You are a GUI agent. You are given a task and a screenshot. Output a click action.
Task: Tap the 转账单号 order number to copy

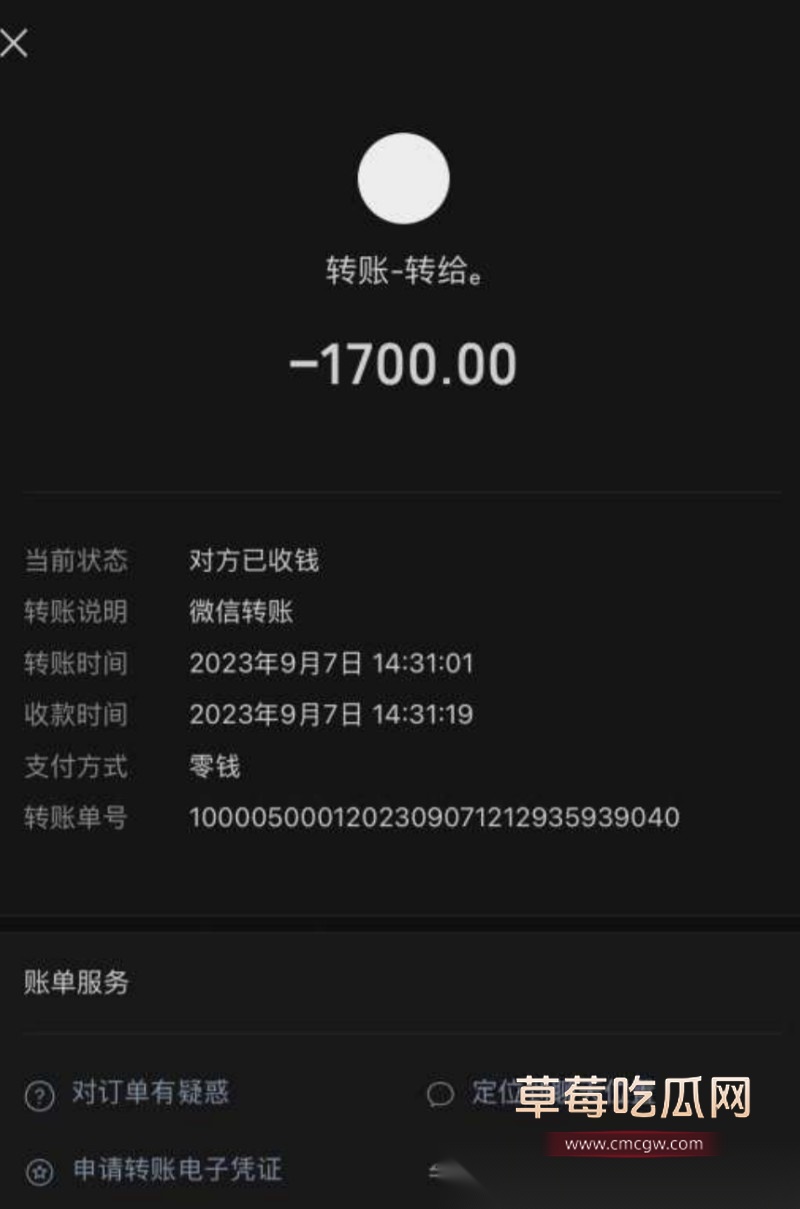(x=434, y=817)
